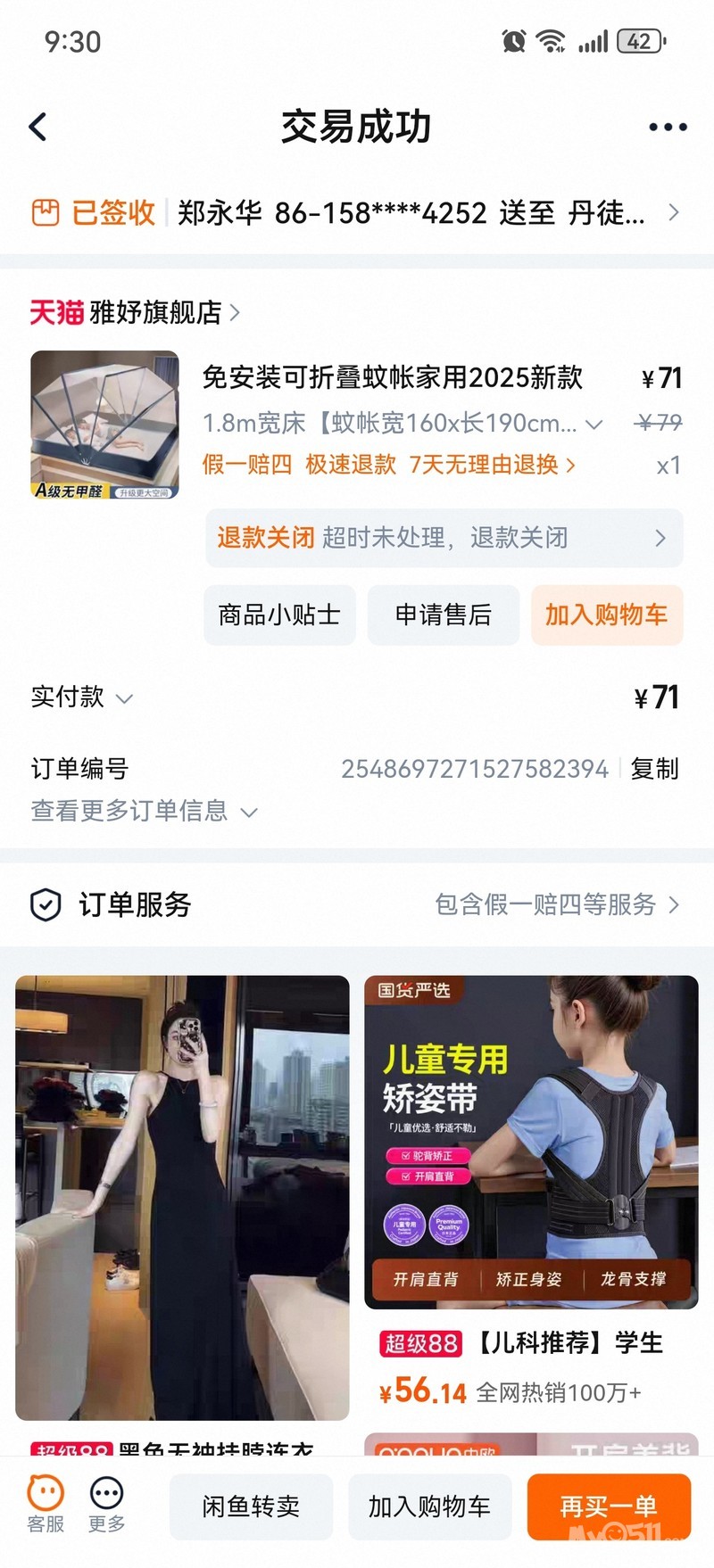
Task: Open the 订单服务 order services row
Action: pos(357,904)
